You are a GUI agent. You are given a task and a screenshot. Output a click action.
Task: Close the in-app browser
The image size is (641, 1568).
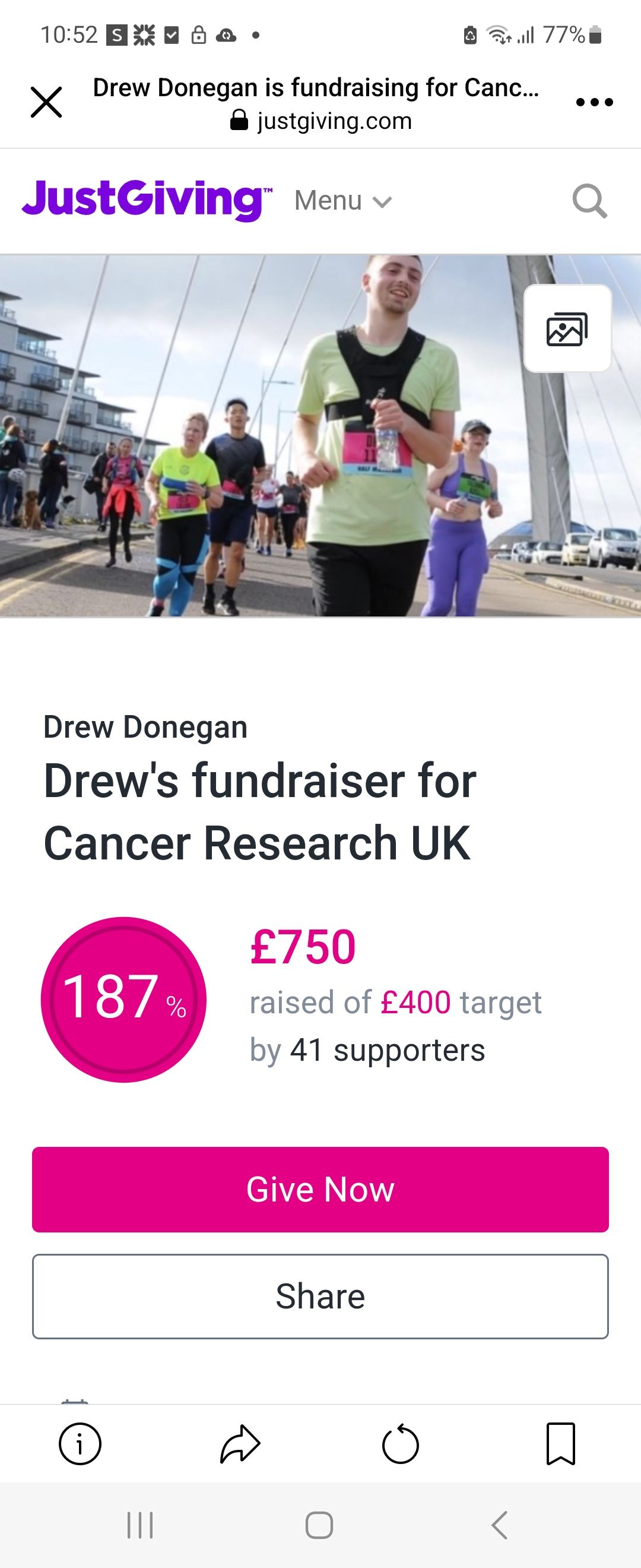pos(46,102)
